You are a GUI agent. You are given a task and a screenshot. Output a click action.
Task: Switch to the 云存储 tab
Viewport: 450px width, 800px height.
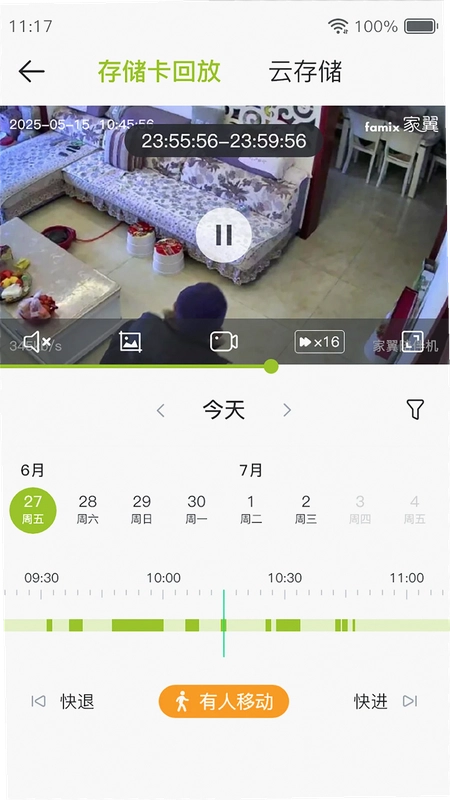pyautogui.click(x=305, y=71)
